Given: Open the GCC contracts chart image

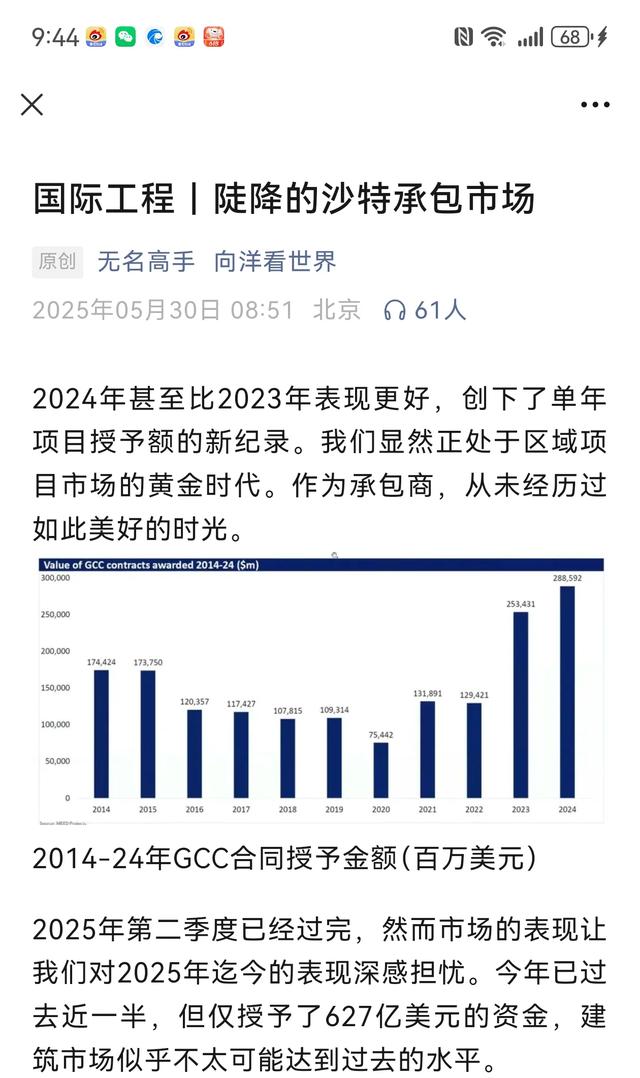Looking at the screenshot, I should pyautogui.click(x=321, y=690).
